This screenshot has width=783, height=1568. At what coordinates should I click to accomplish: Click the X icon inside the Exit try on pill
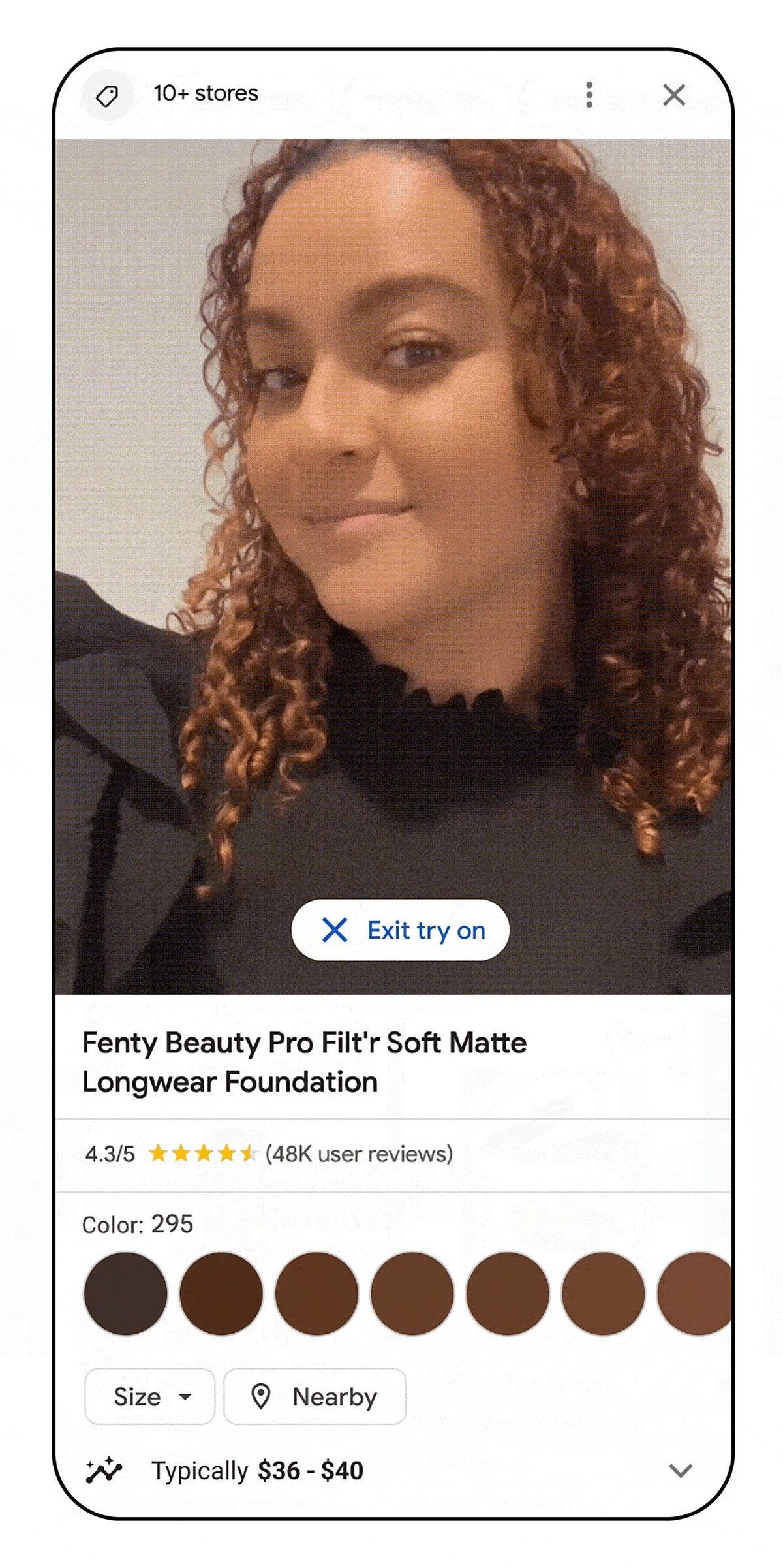(x=335, y=930)
